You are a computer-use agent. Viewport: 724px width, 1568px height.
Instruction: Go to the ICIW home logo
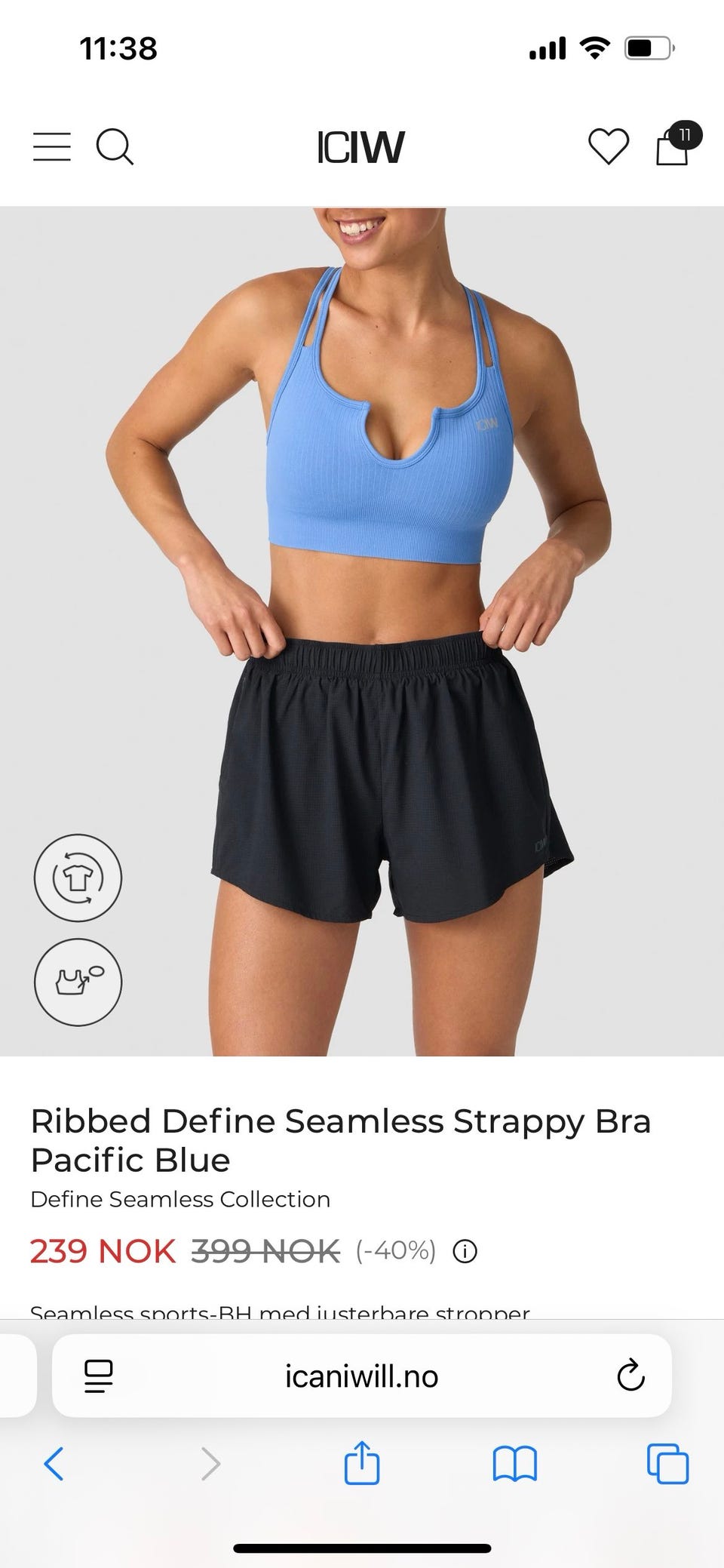[361, 147]
